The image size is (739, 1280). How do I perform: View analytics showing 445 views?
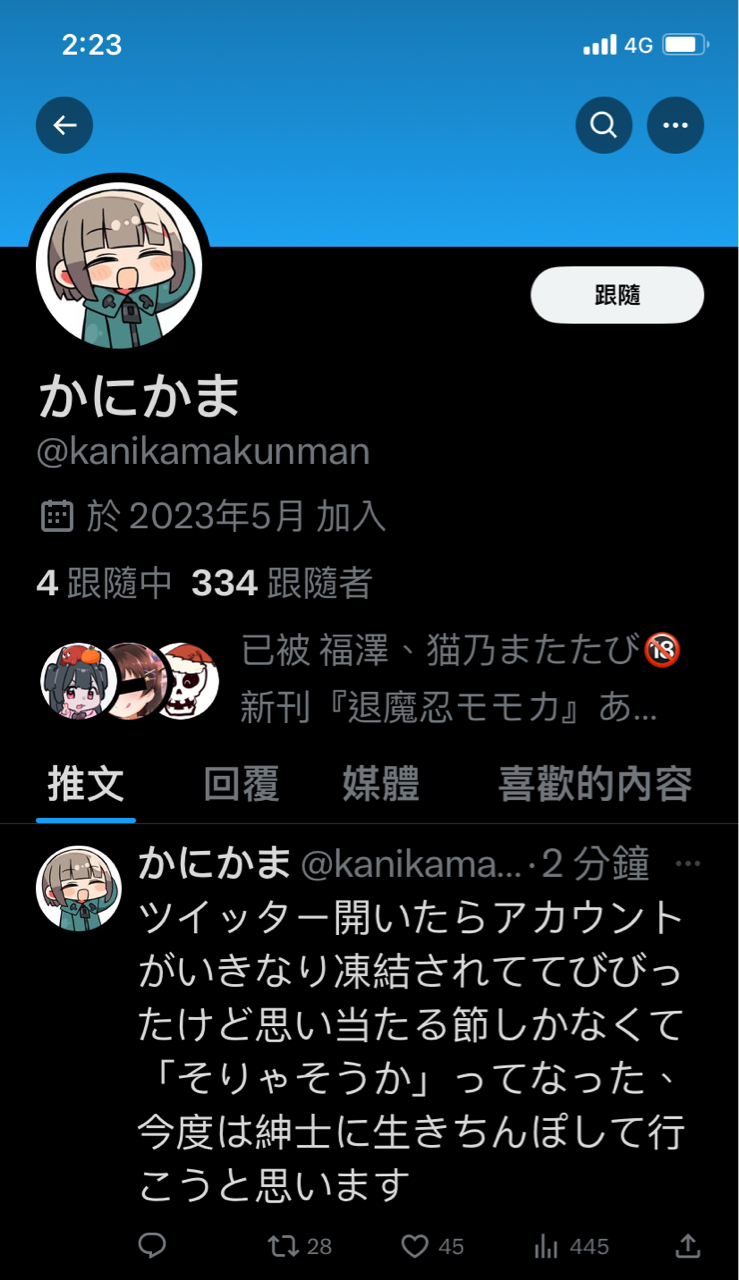click(x=571, y=1246)
